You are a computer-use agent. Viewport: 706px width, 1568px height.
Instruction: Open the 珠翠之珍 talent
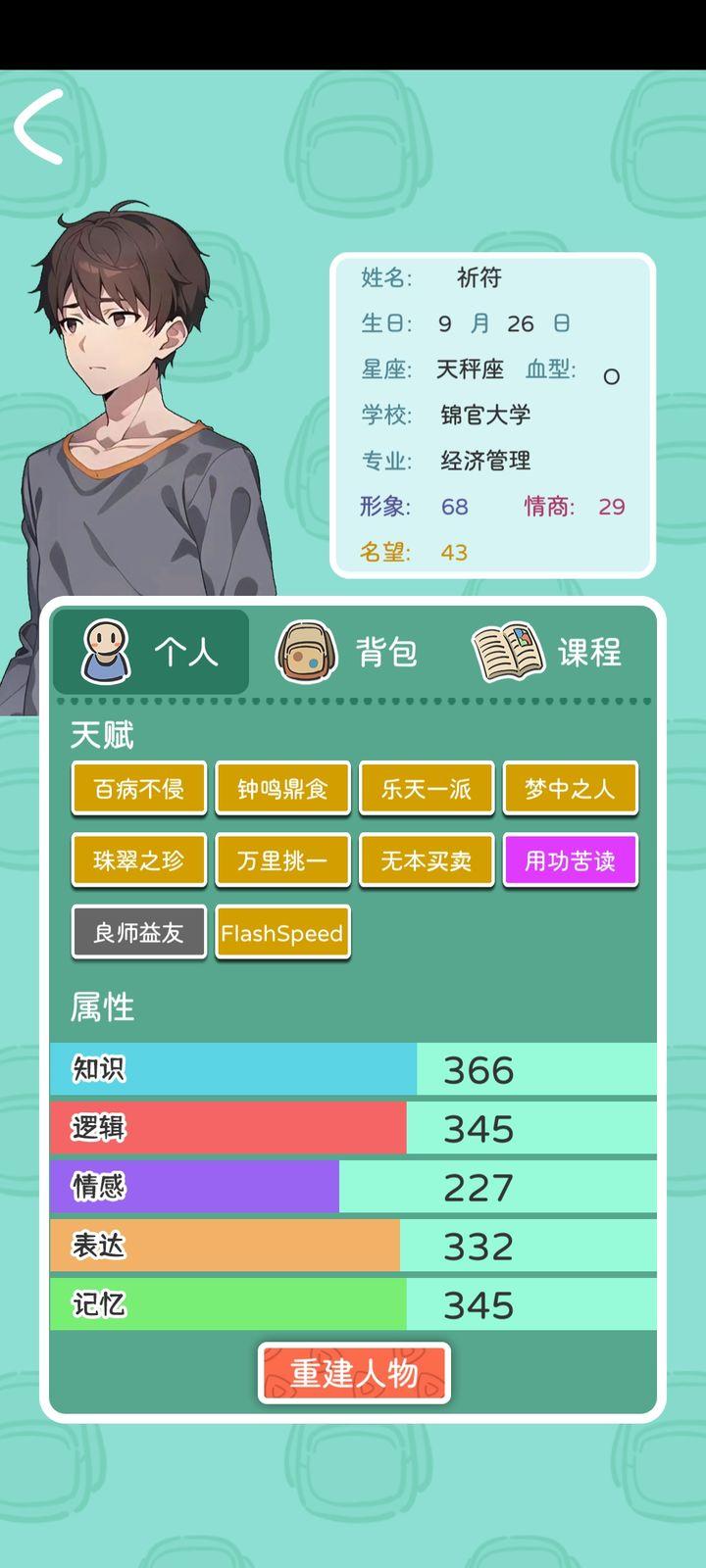[139, 860]
